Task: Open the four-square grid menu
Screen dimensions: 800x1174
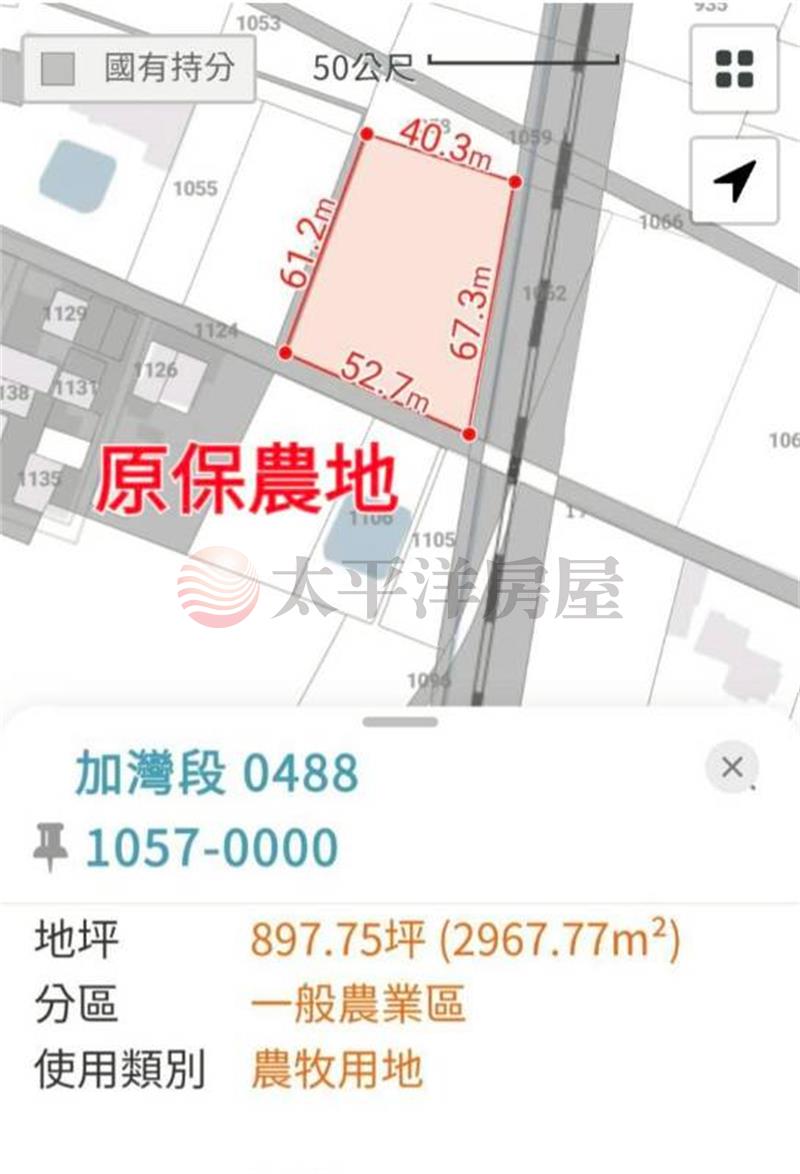Action: (734, 68)
